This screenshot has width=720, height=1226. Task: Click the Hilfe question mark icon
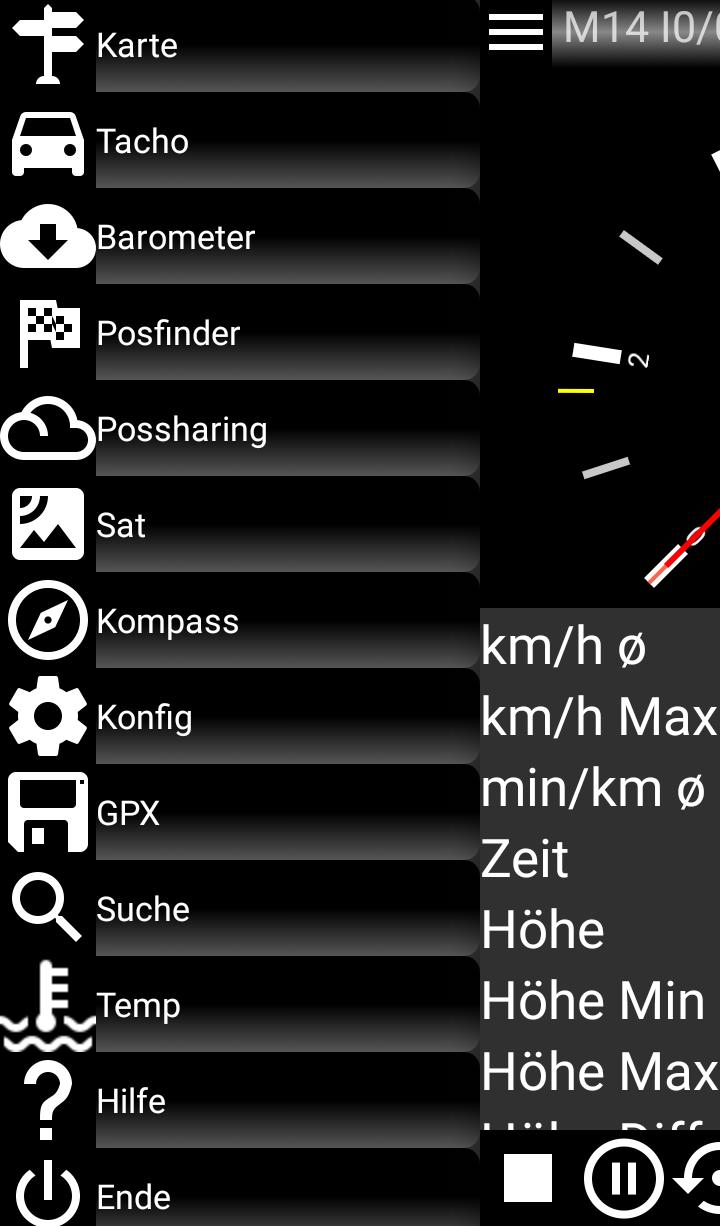coord(47,1100)
